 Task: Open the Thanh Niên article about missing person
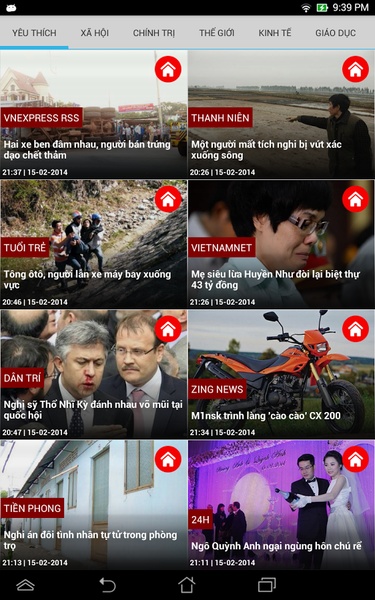tap(281, 114)
